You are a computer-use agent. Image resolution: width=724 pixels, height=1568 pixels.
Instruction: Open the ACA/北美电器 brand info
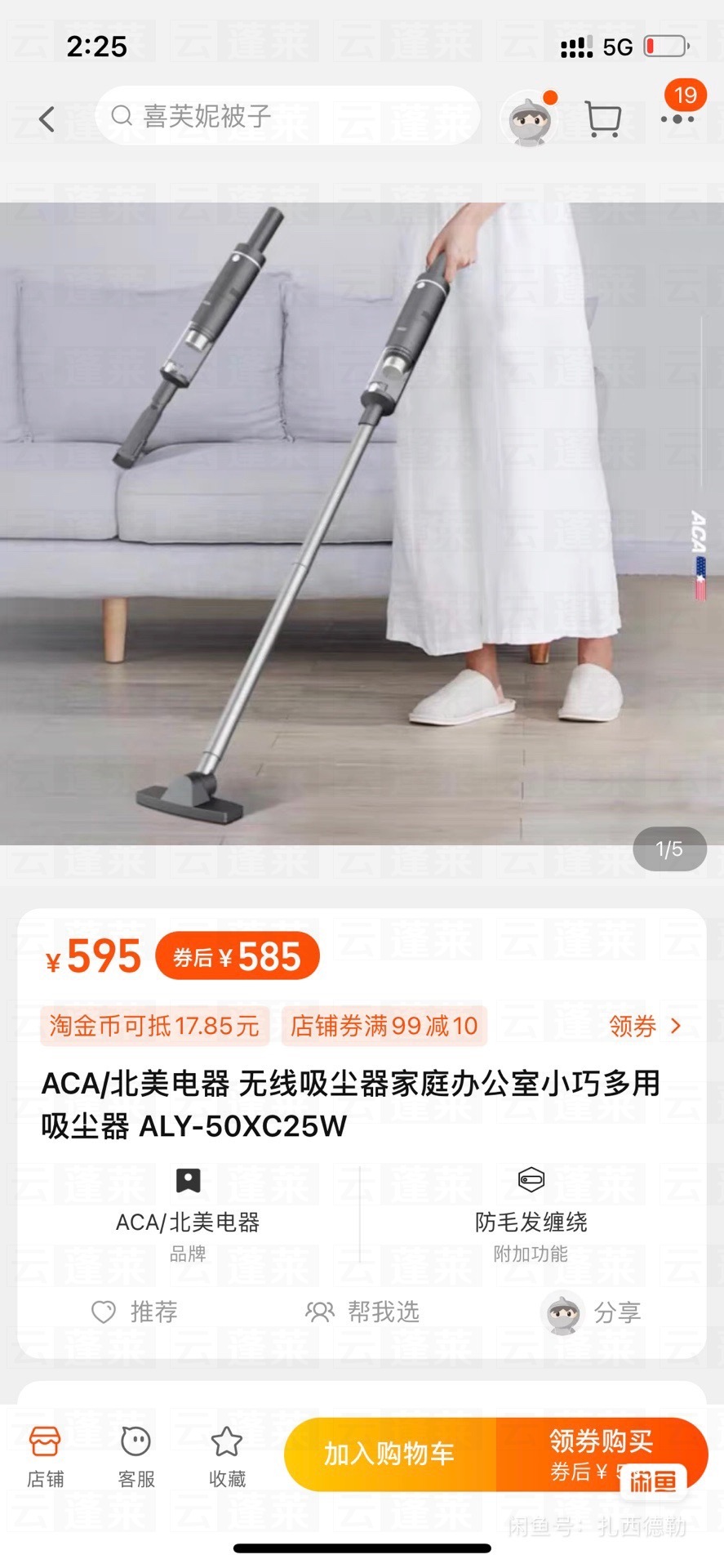point(188,1215)
